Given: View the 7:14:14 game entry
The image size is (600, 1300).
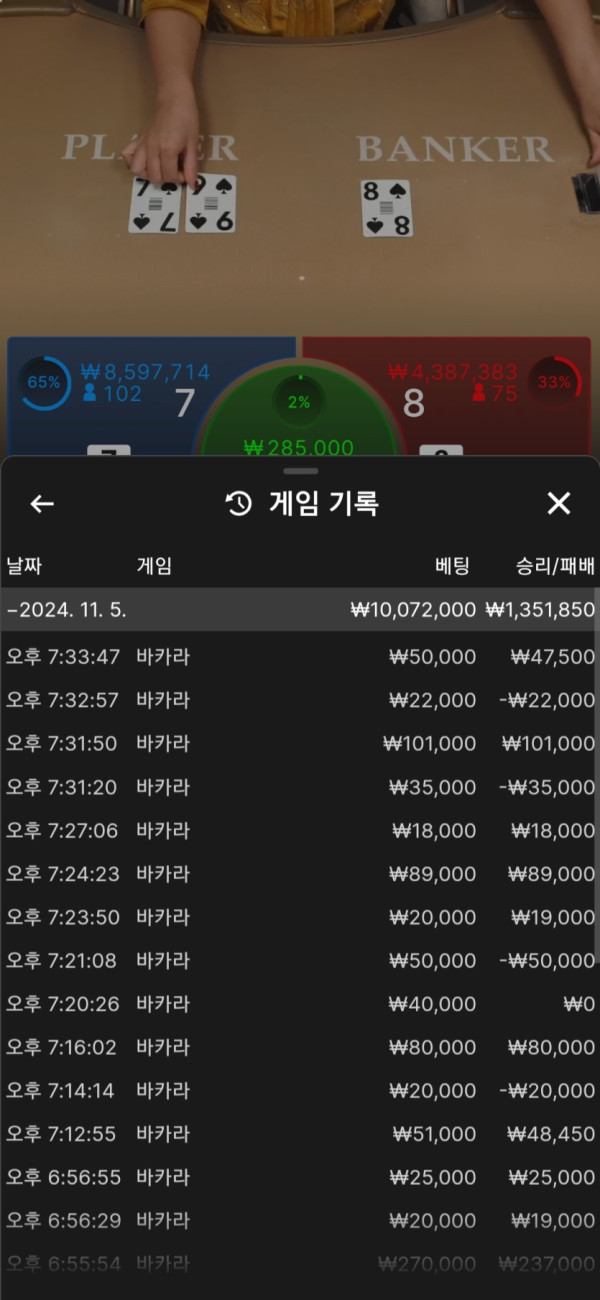Looking at the screenshot, I should (298, 1090).
